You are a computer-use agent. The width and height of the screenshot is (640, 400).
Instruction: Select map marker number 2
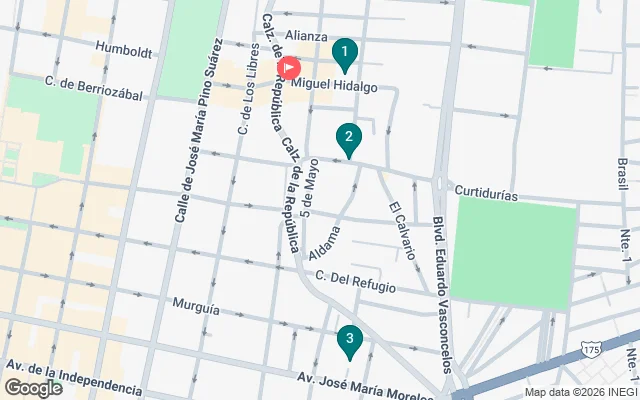[x=348, y=139]
